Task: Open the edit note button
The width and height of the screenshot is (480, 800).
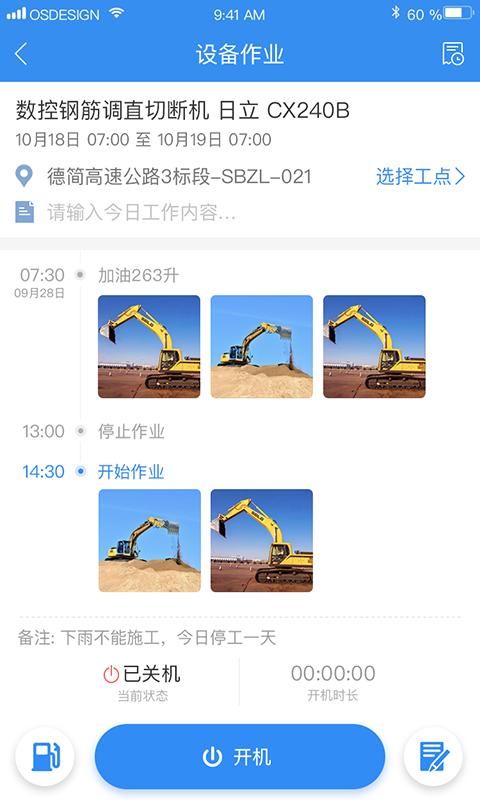Action: [434, 756]
